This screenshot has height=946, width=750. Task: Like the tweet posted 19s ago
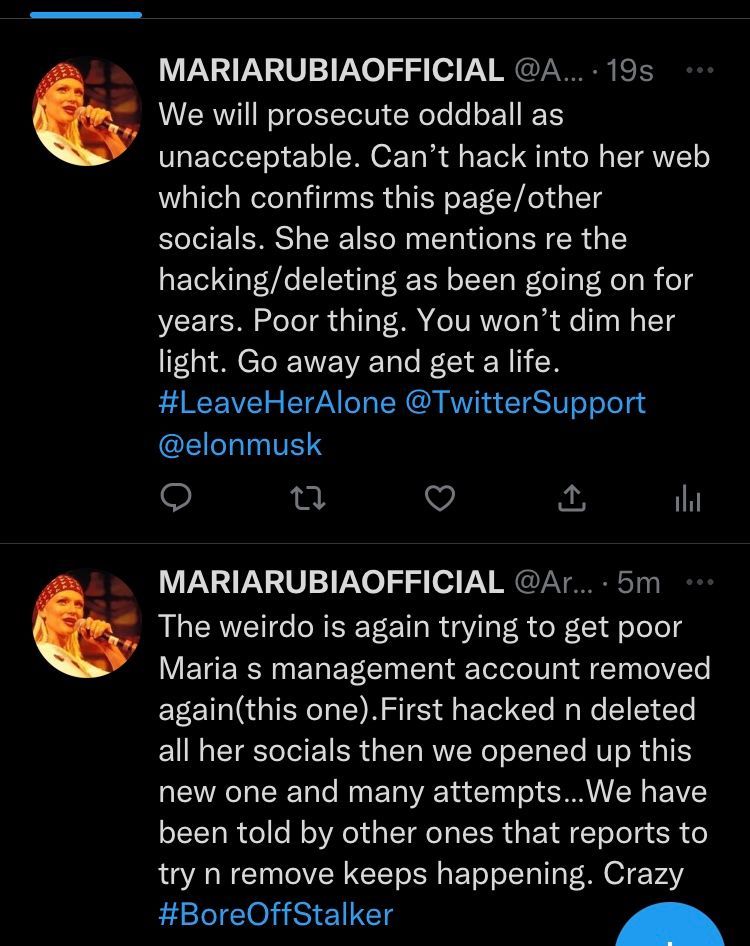click(x=440, y=497)
